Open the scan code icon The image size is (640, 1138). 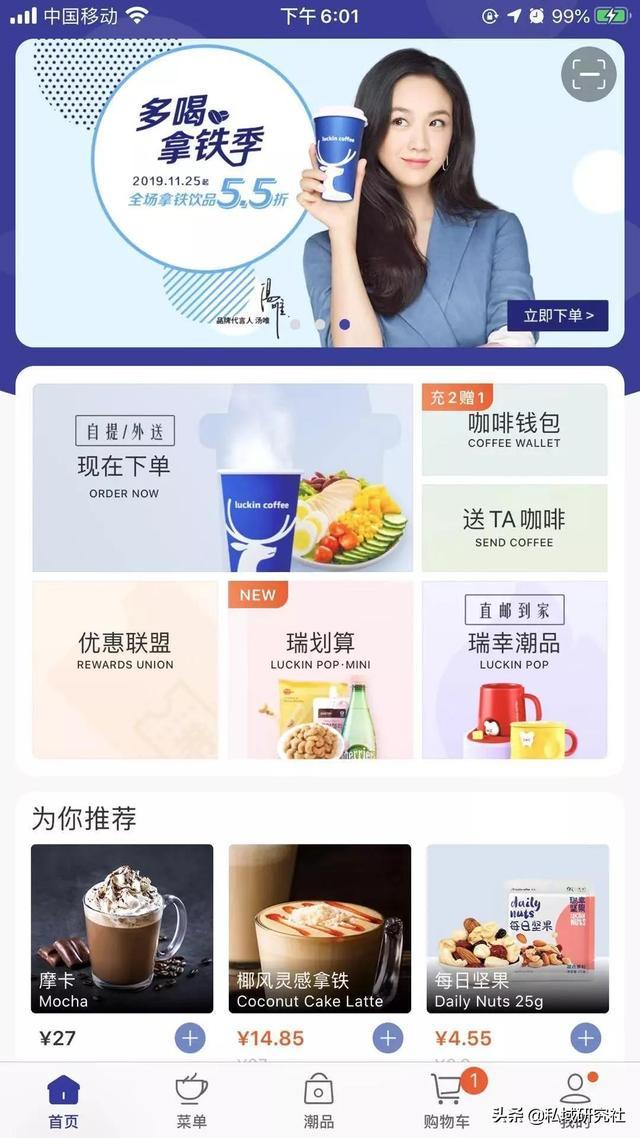tap(588, 73)
